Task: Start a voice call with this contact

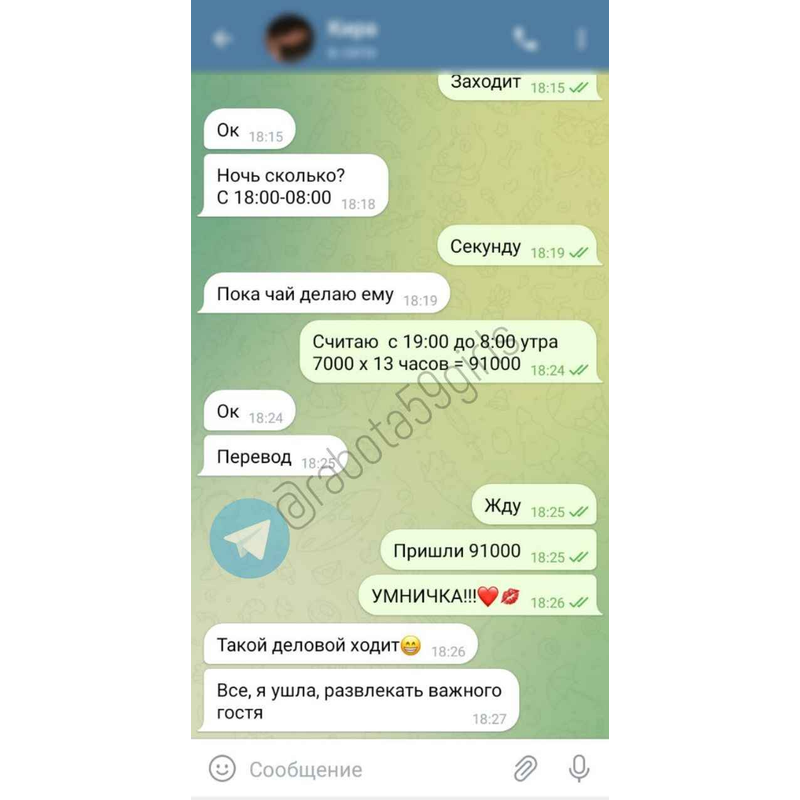Action: click(x=525, y=39)
